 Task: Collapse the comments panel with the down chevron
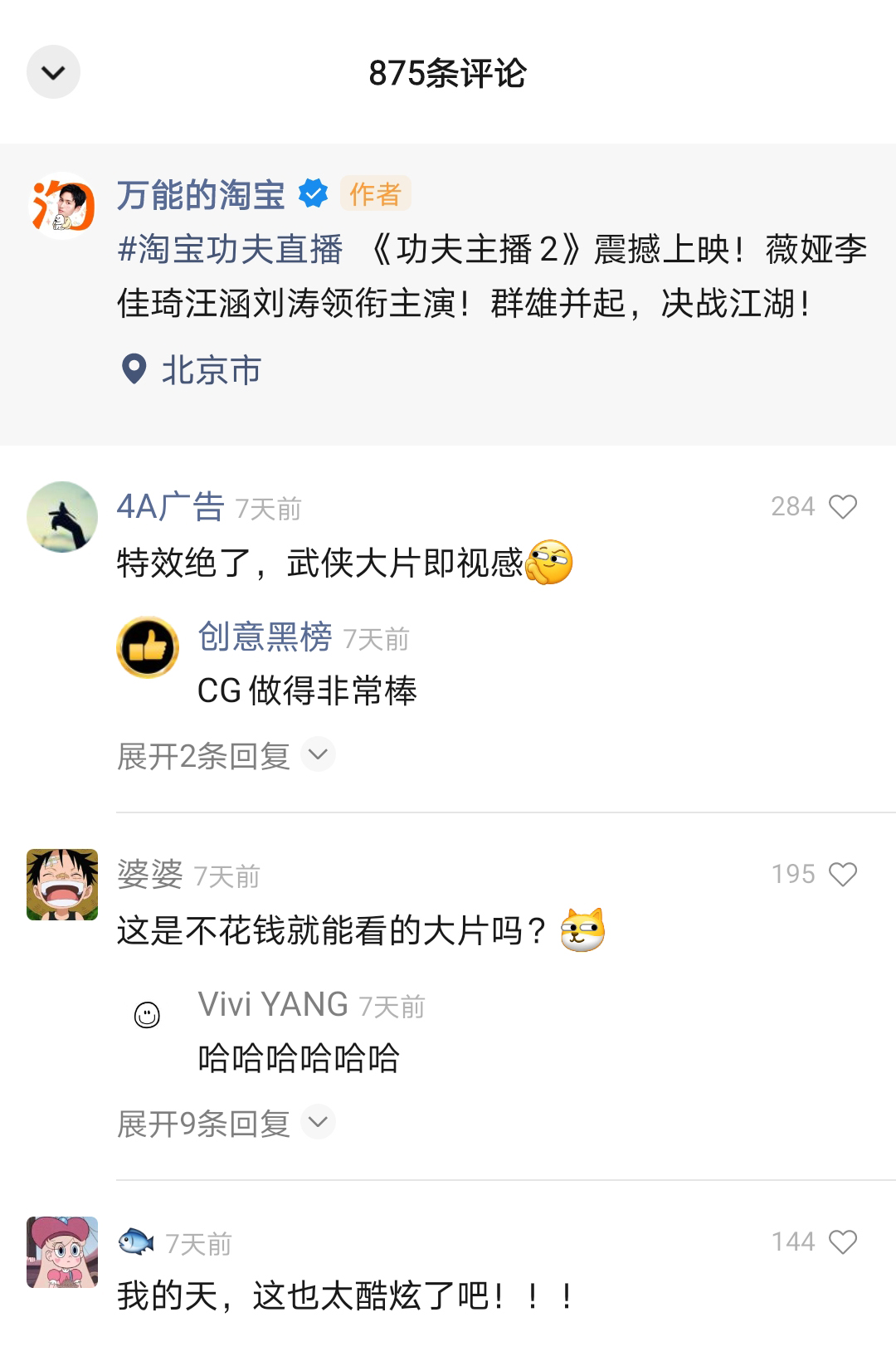point(53,72)
